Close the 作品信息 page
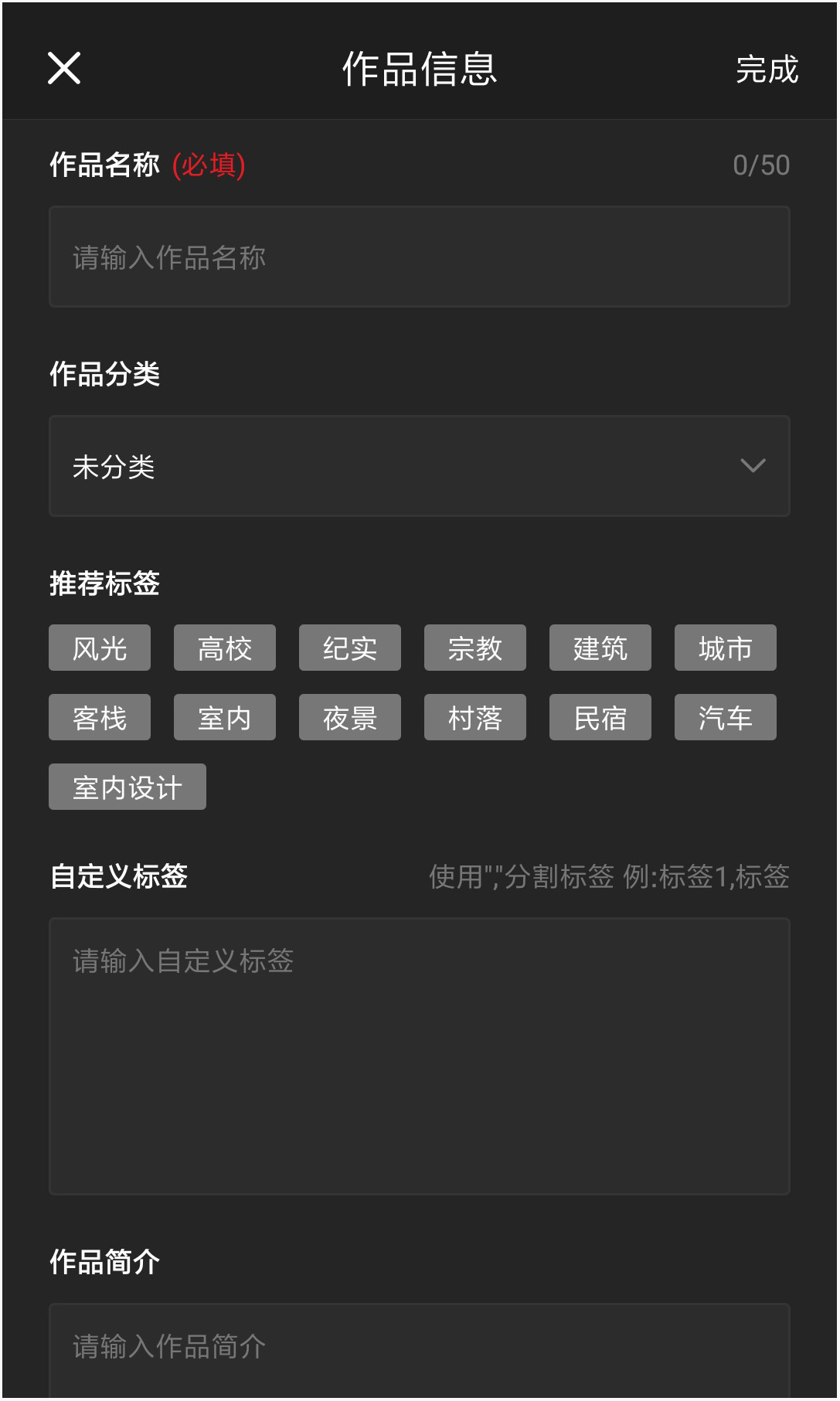Image resolution: width=840 pixels, height=1401 pixels. click(x=64, y=69)
